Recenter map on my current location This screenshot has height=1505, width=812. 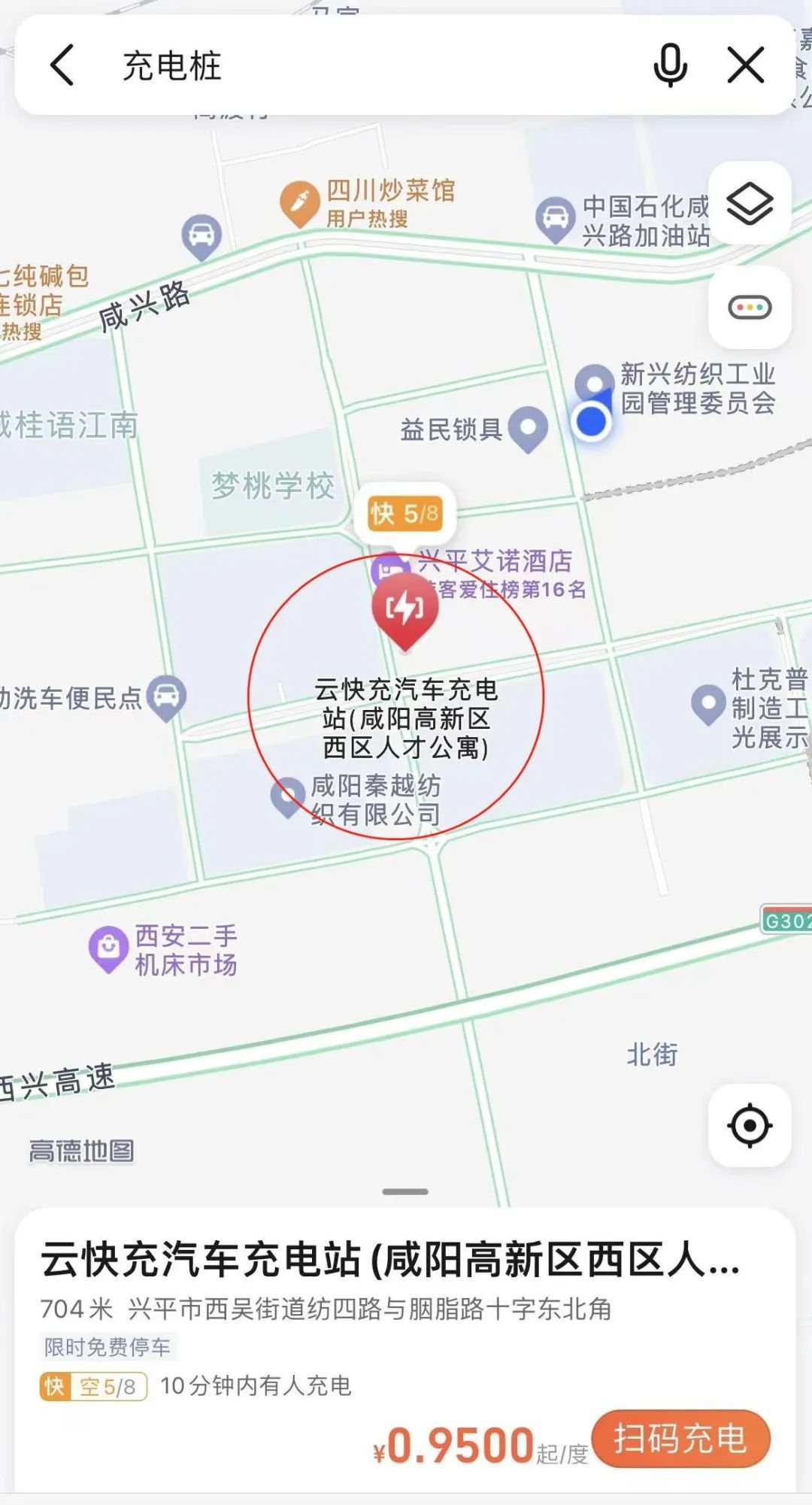[750, 1125]
